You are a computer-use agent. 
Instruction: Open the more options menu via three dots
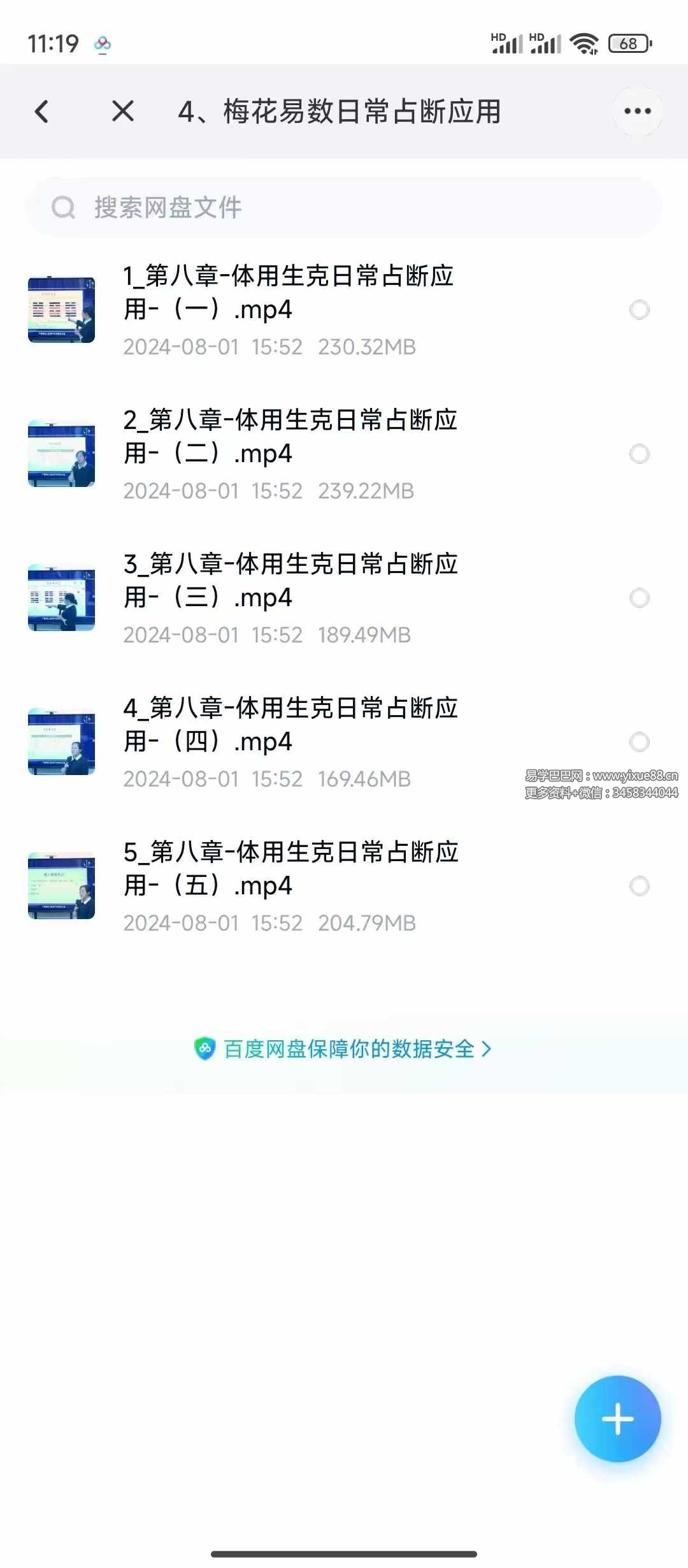(x=636, y=110)
